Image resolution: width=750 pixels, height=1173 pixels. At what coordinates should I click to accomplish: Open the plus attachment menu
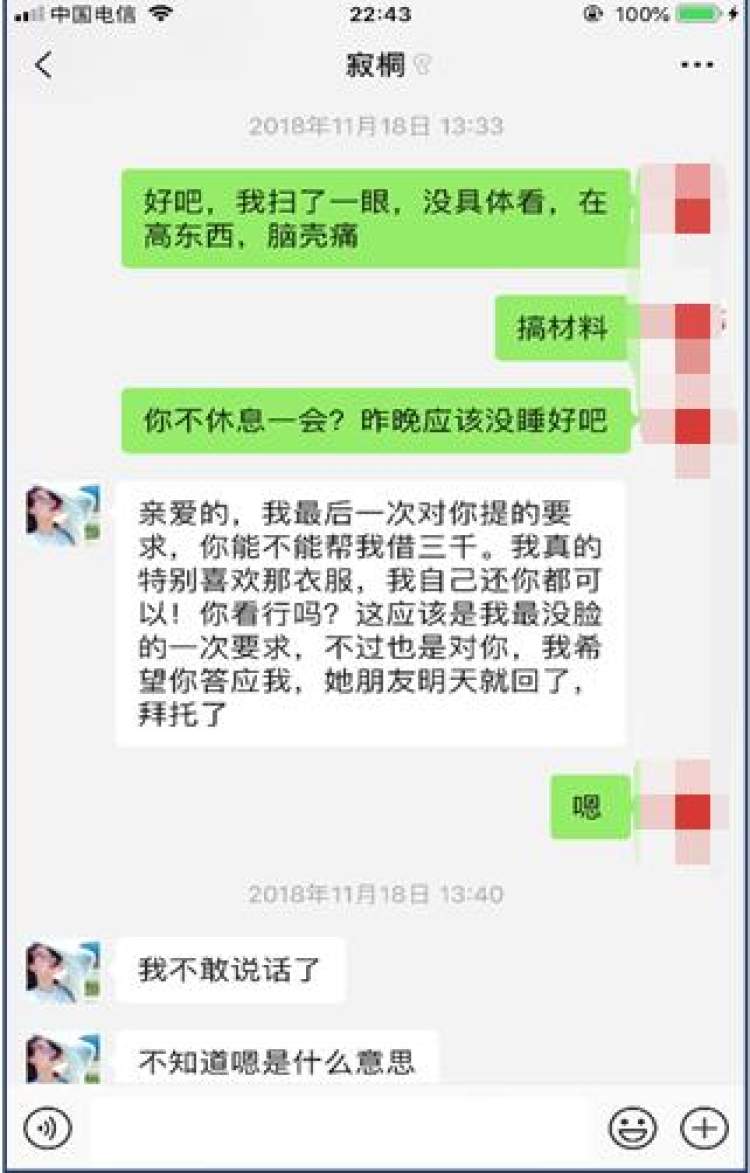pyautogui.click(x=704, y=1129)
